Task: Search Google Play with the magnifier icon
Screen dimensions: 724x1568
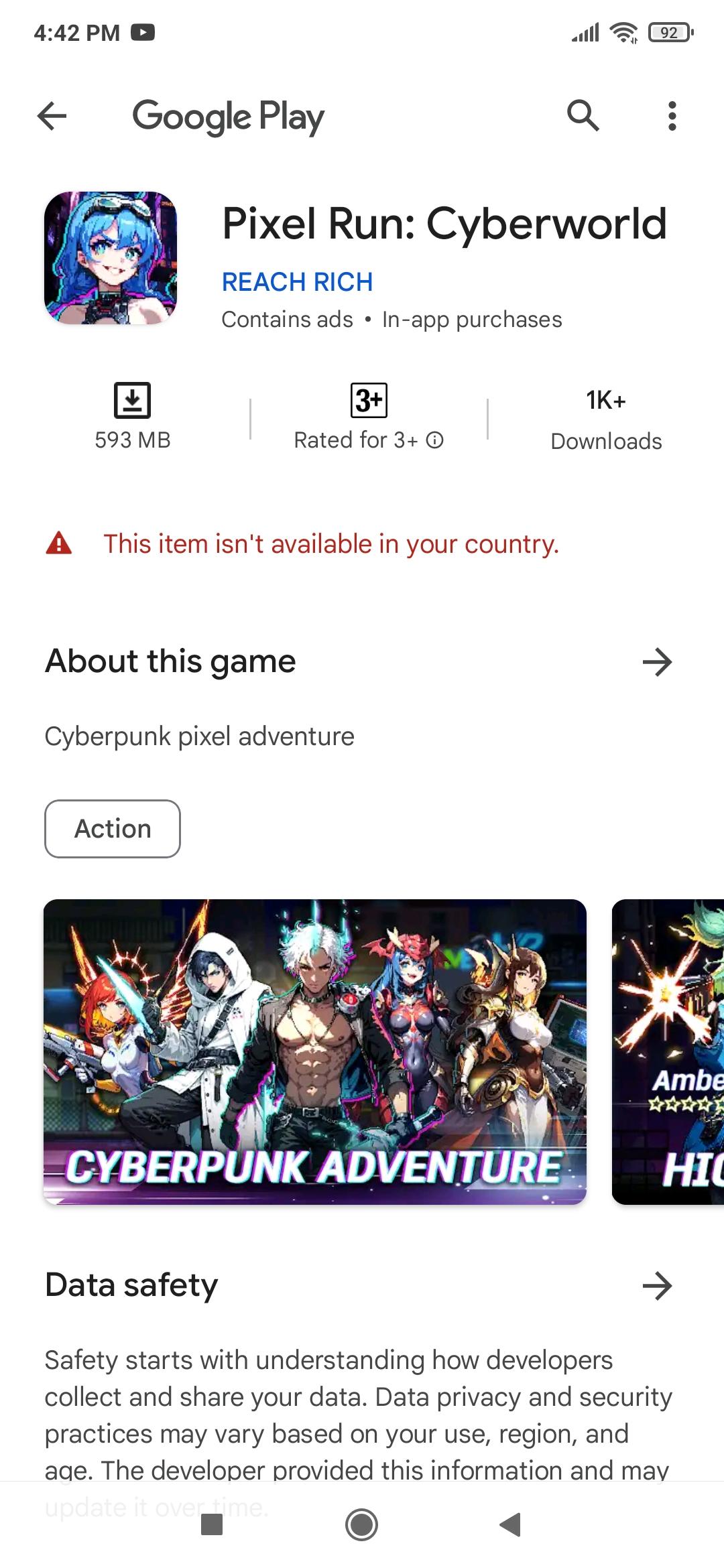Action: coord(583,116)
